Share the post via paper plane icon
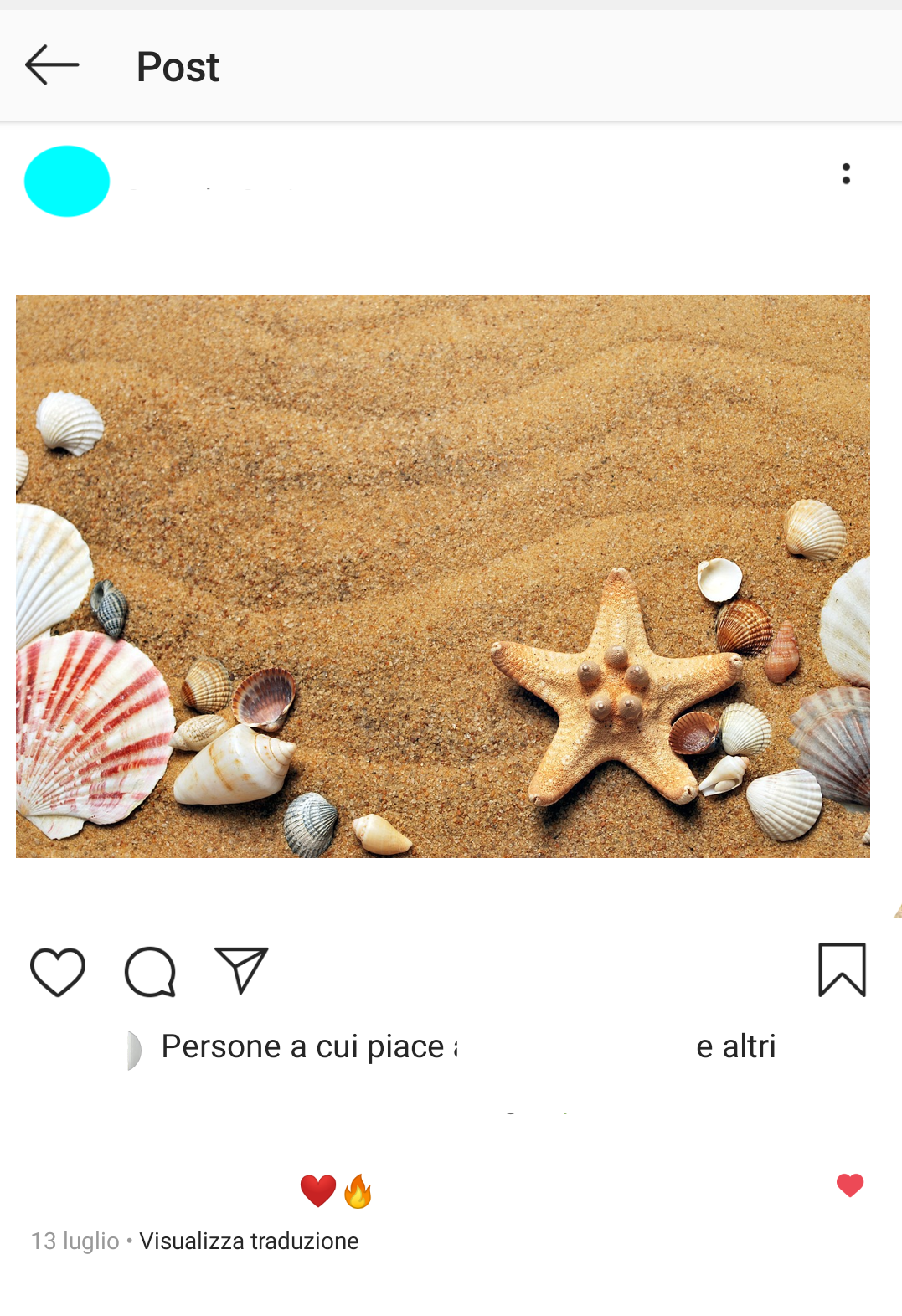902x1316 pixels. click(241, 970)
